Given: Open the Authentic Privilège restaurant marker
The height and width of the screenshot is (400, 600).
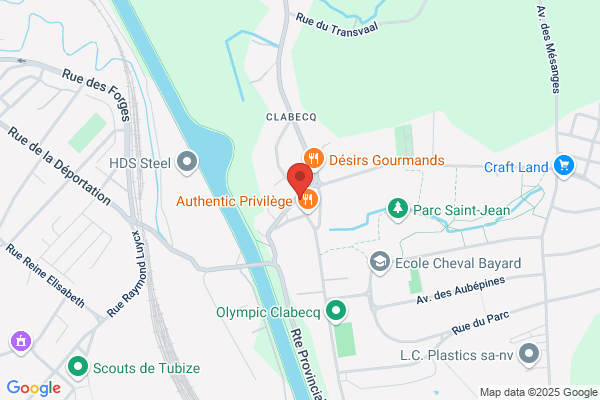Looking at the screenshot, I should coord(308,200).
